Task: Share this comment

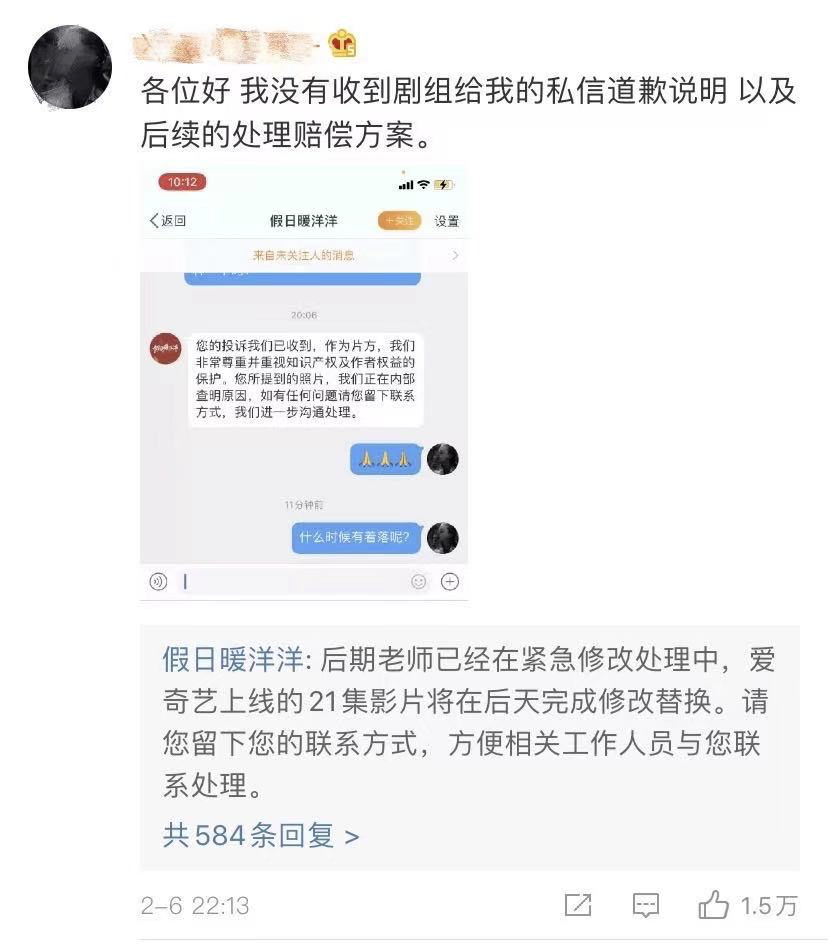Action: [578, 906]
